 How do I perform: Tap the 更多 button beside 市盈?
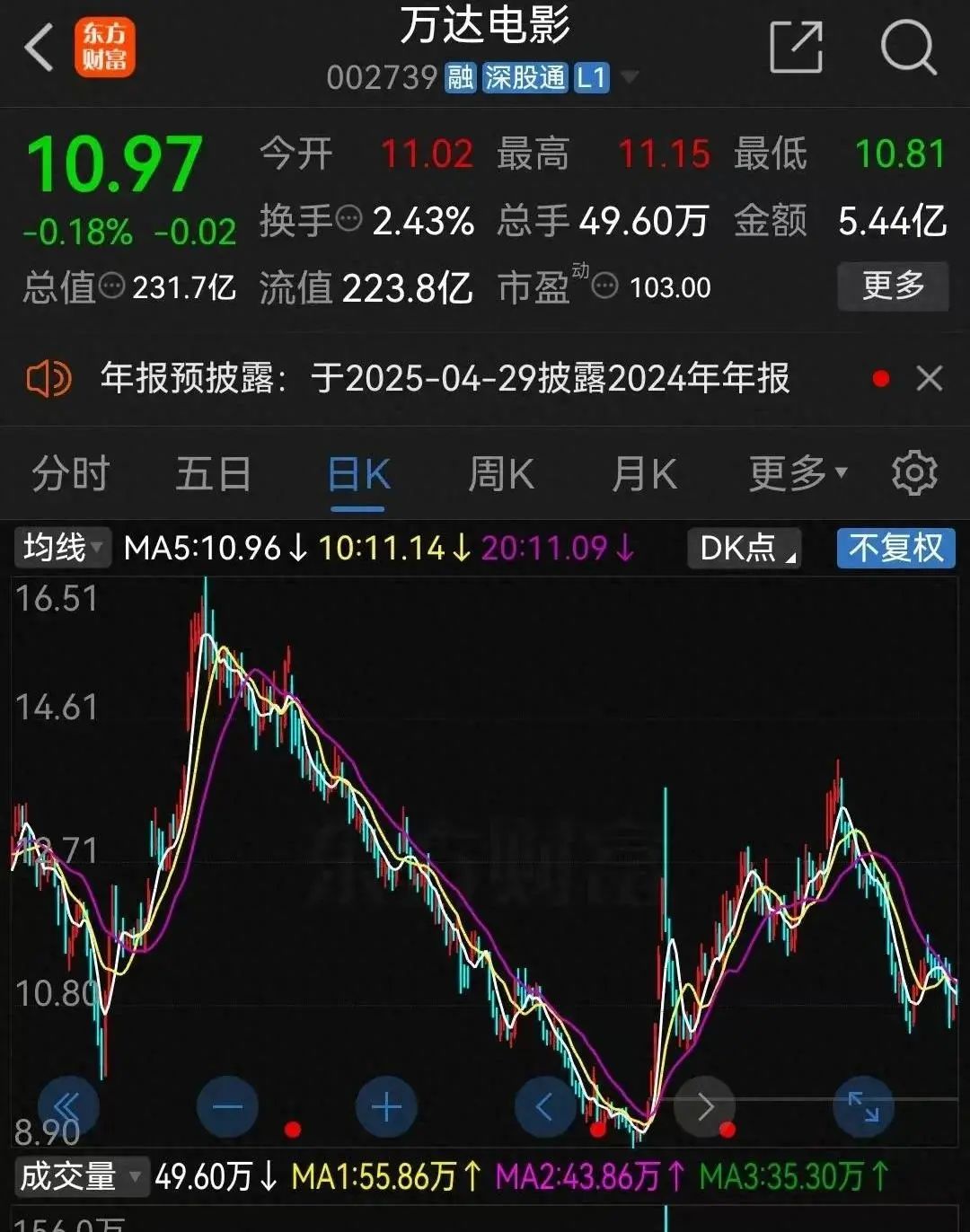pos(894,287)
